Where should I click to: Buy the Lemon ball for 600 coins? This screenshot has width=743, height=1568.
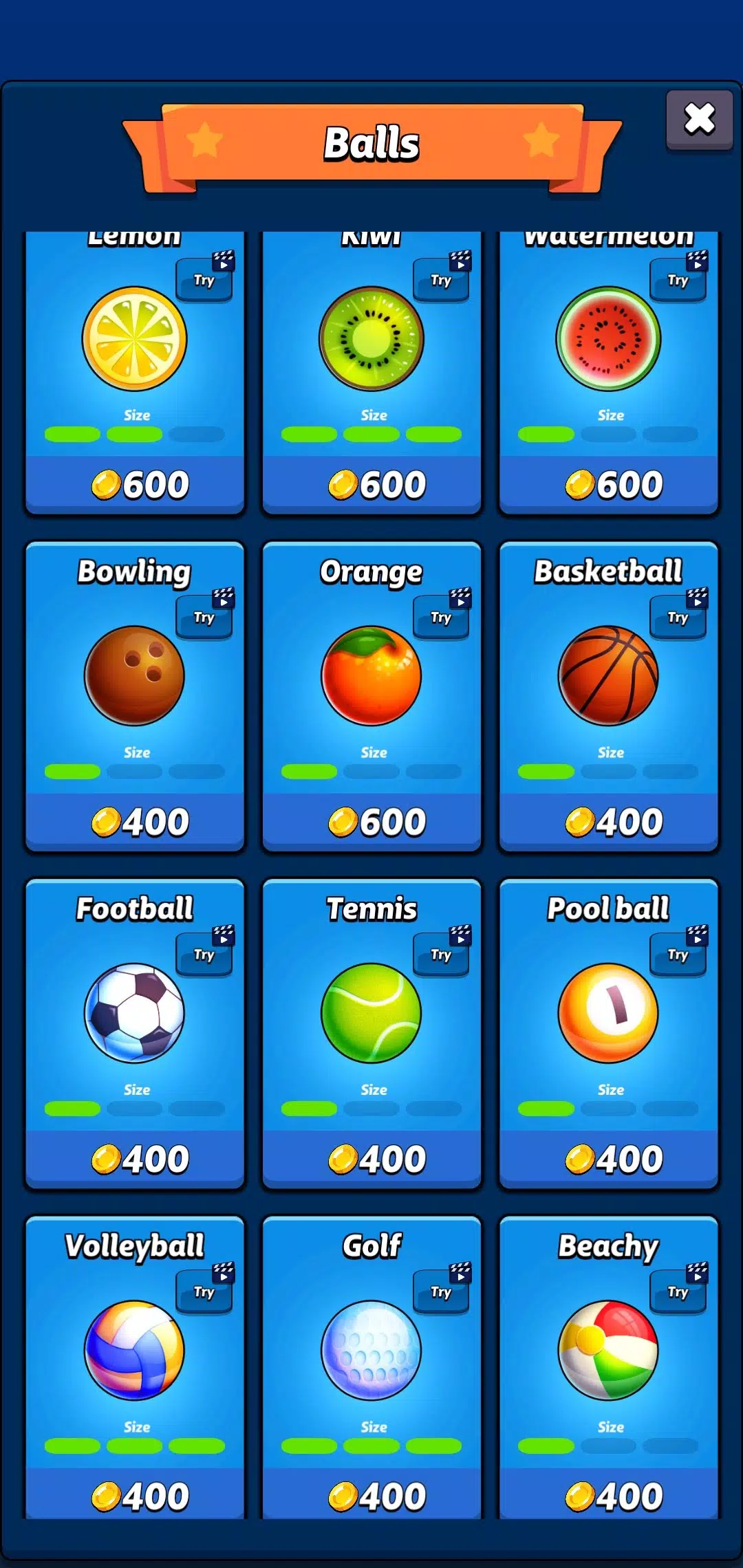[x=135, y=484]
